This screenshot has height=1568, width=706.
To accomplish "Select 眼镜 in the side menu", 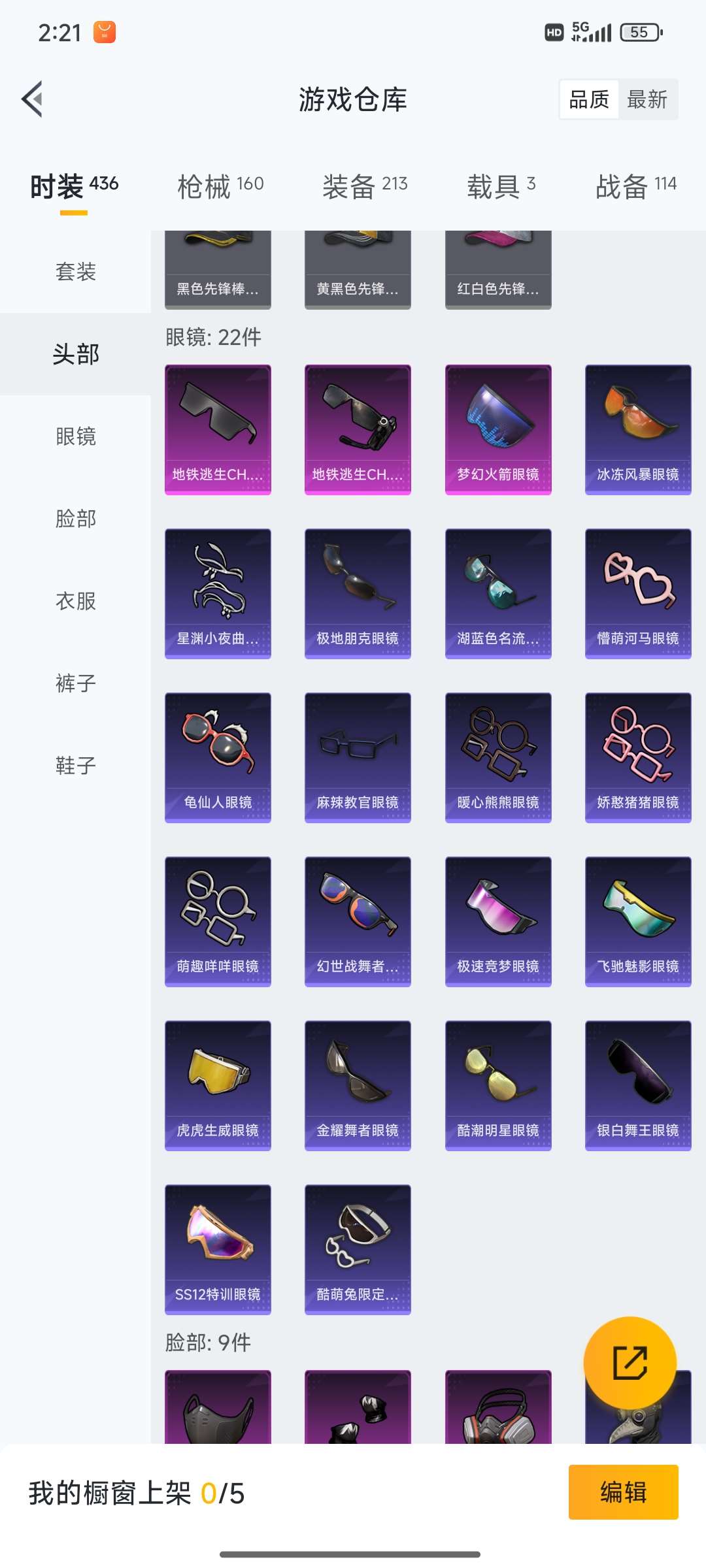I will [x=76, y=436].
